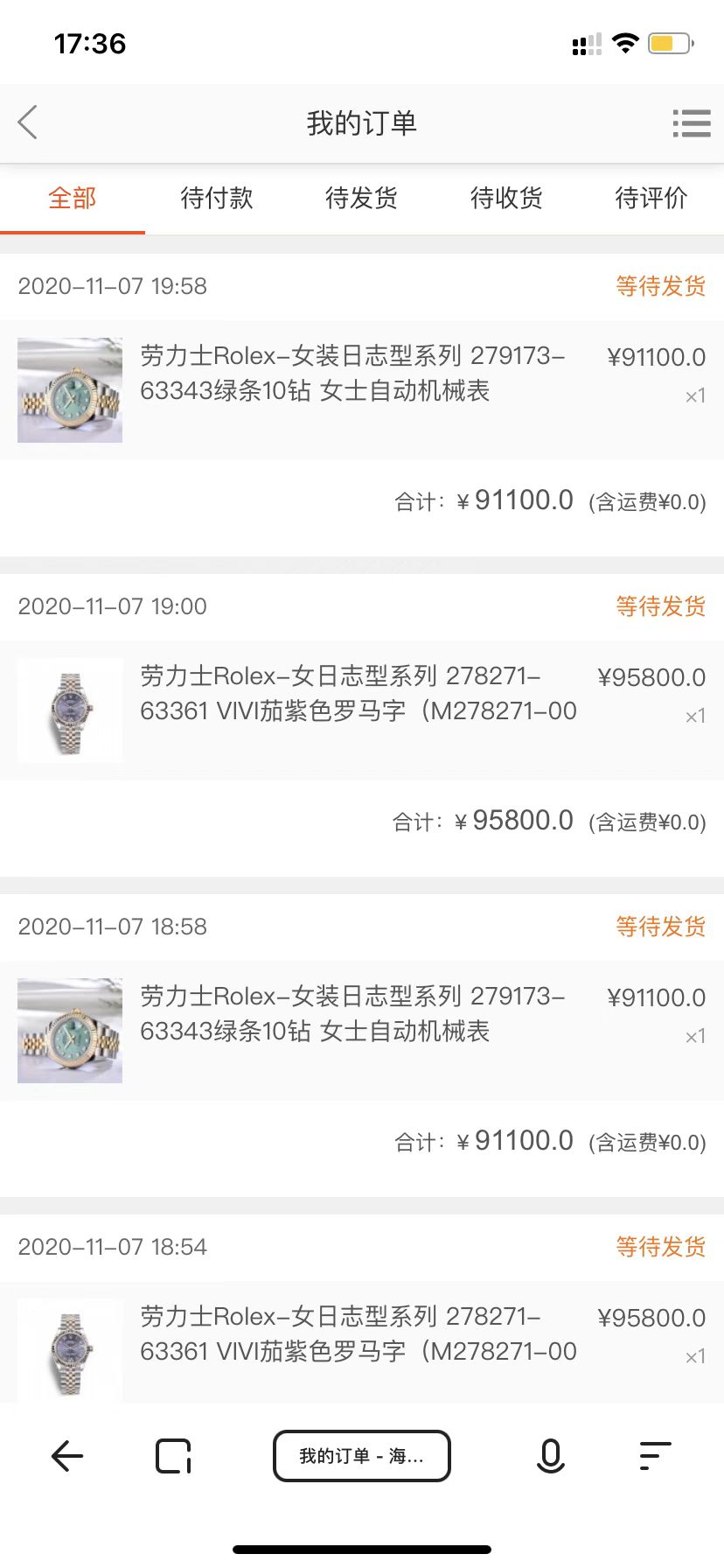Switch to the 待收货 tab
This screenshot has width=724, height=1568.
[x=506, y=199]
